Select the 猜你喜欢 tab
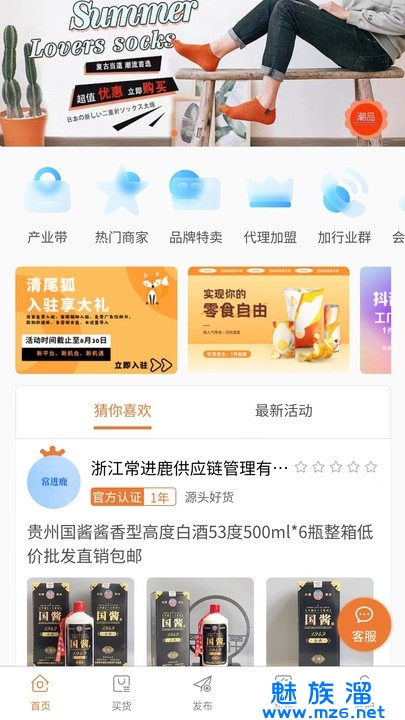 pyautogui.click(x=123, y=411)
